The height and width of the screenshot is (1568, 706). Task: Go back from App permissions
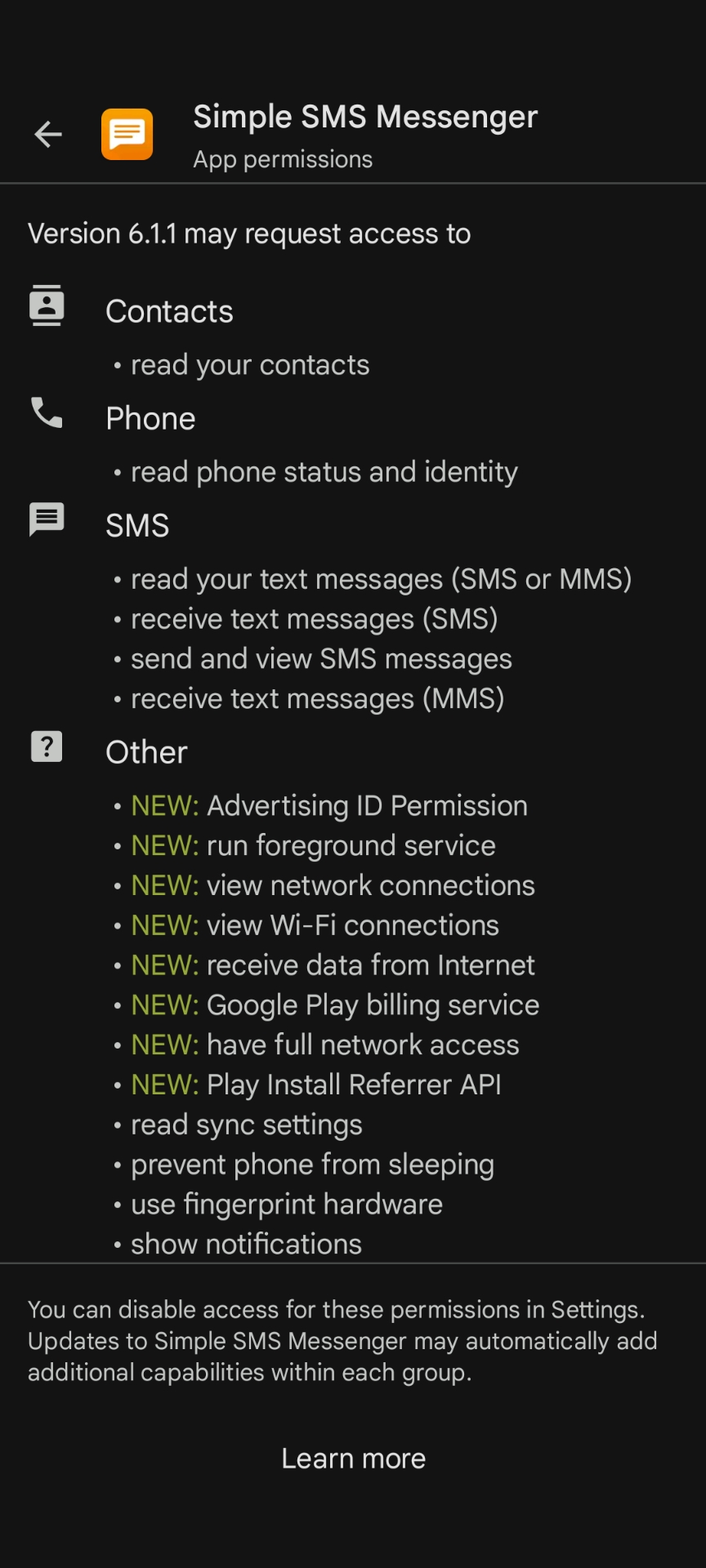[x=48, y=135]
